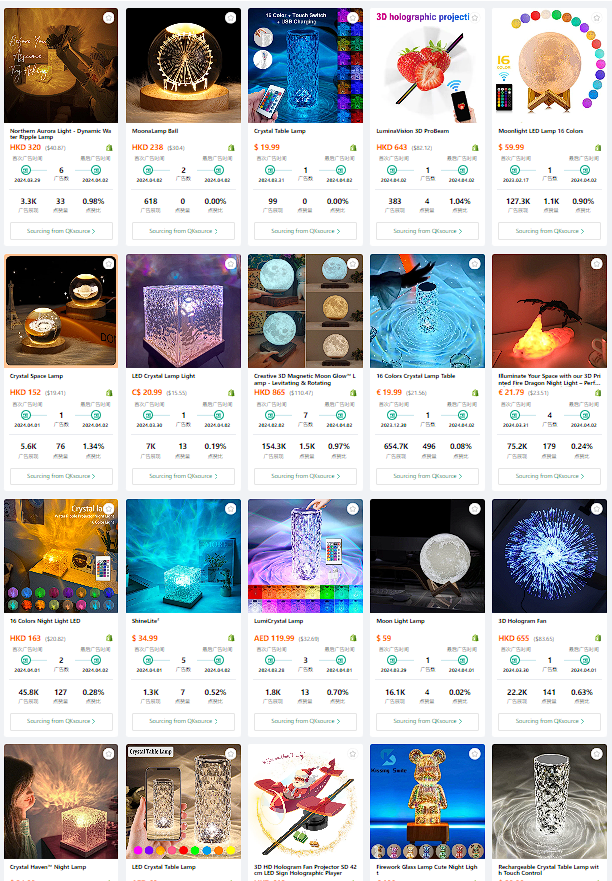Viewport: 612px width, 881px height.
Task: Open Creative 3D Magnetic Moon Glow lamp card
Action: pyautogui.click(x=304, y=311)
